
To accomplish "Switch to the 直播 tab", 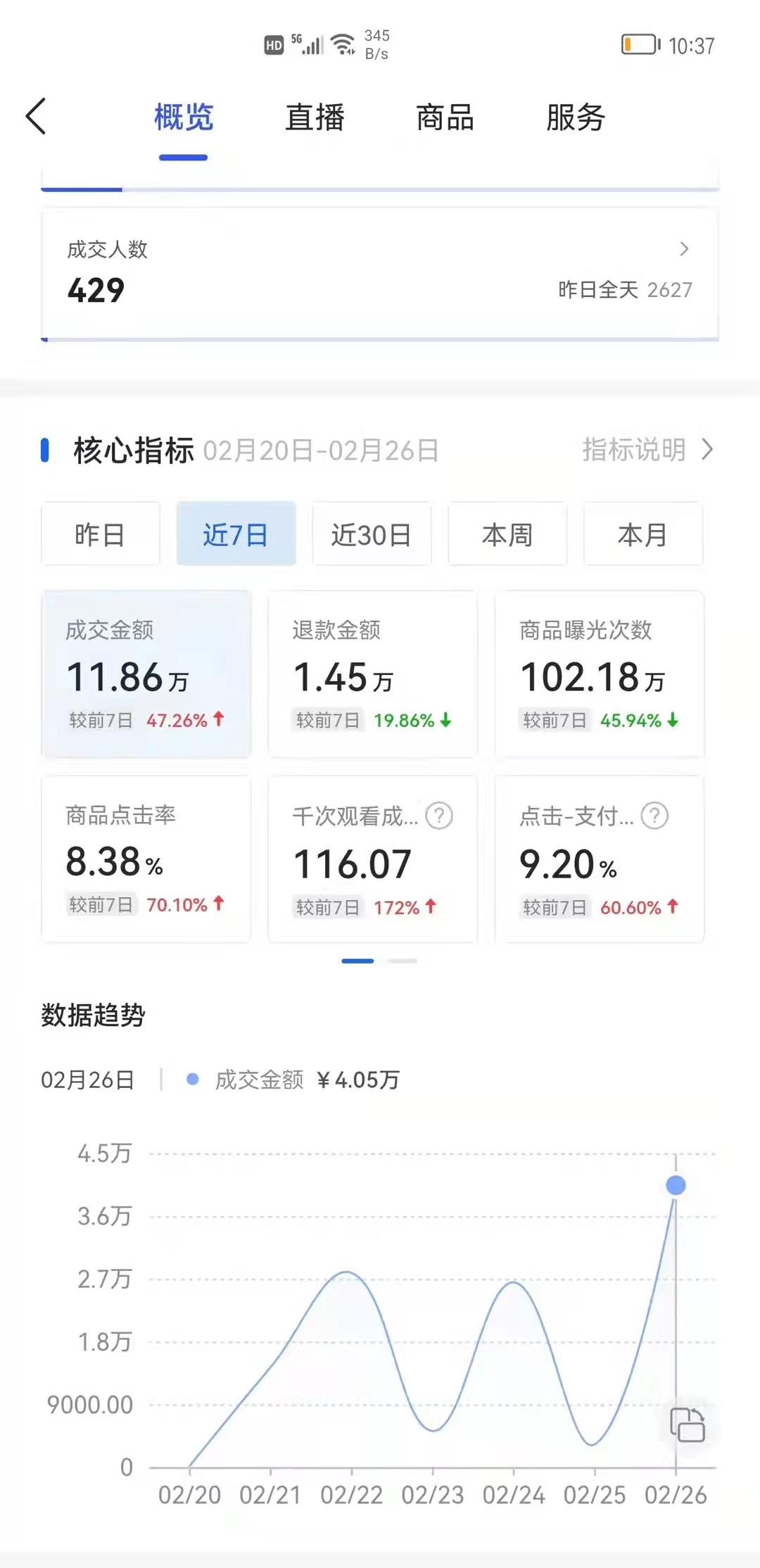I will click(x=315, y=118).
